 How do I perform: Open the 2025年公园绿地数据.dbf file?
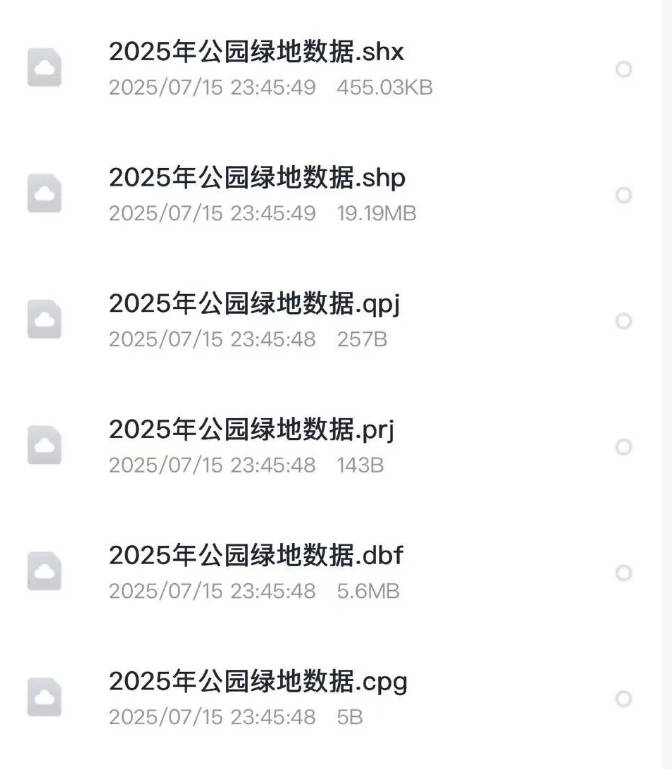(256, 556)
